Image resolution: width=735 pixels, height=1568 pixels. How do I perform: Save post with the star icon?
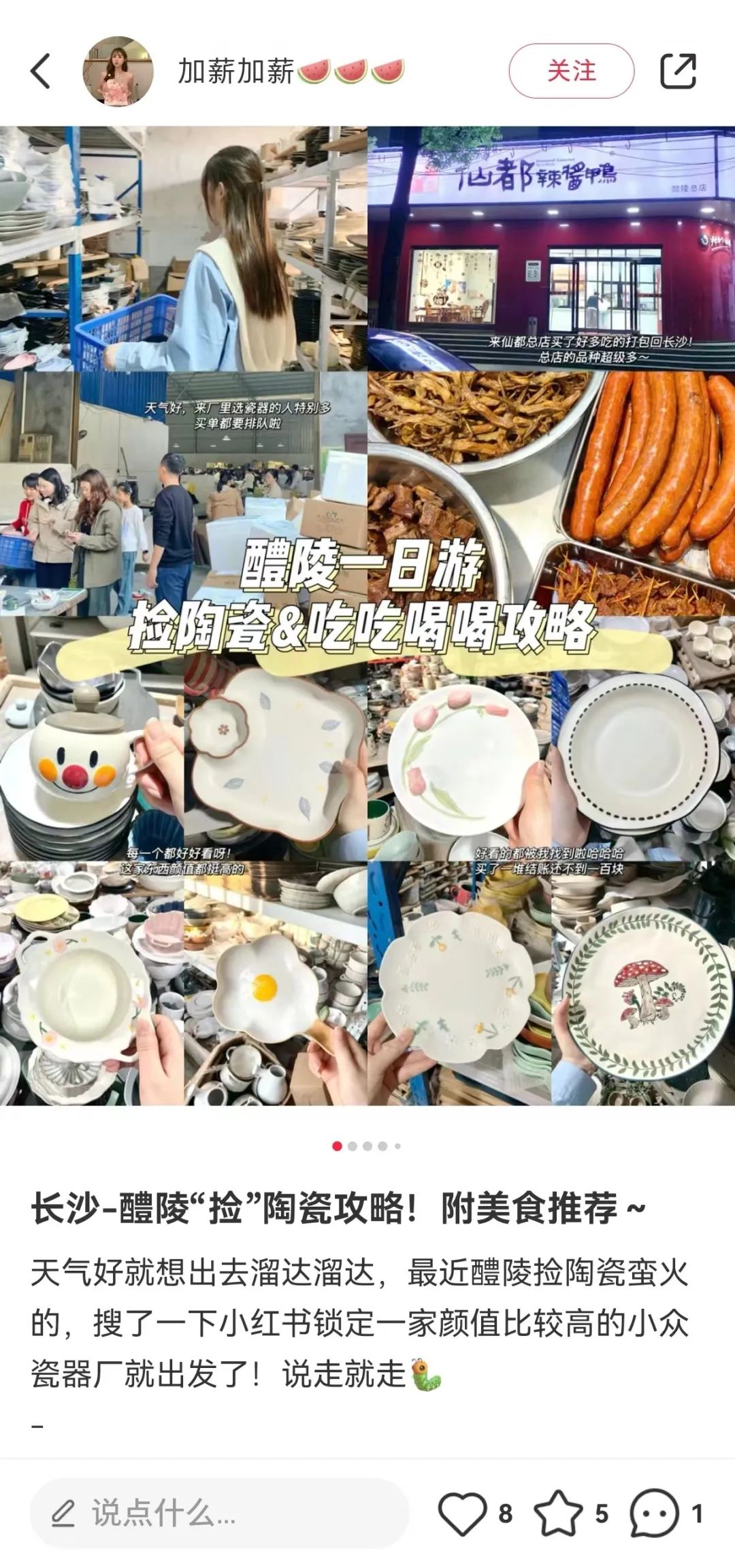558,1514
